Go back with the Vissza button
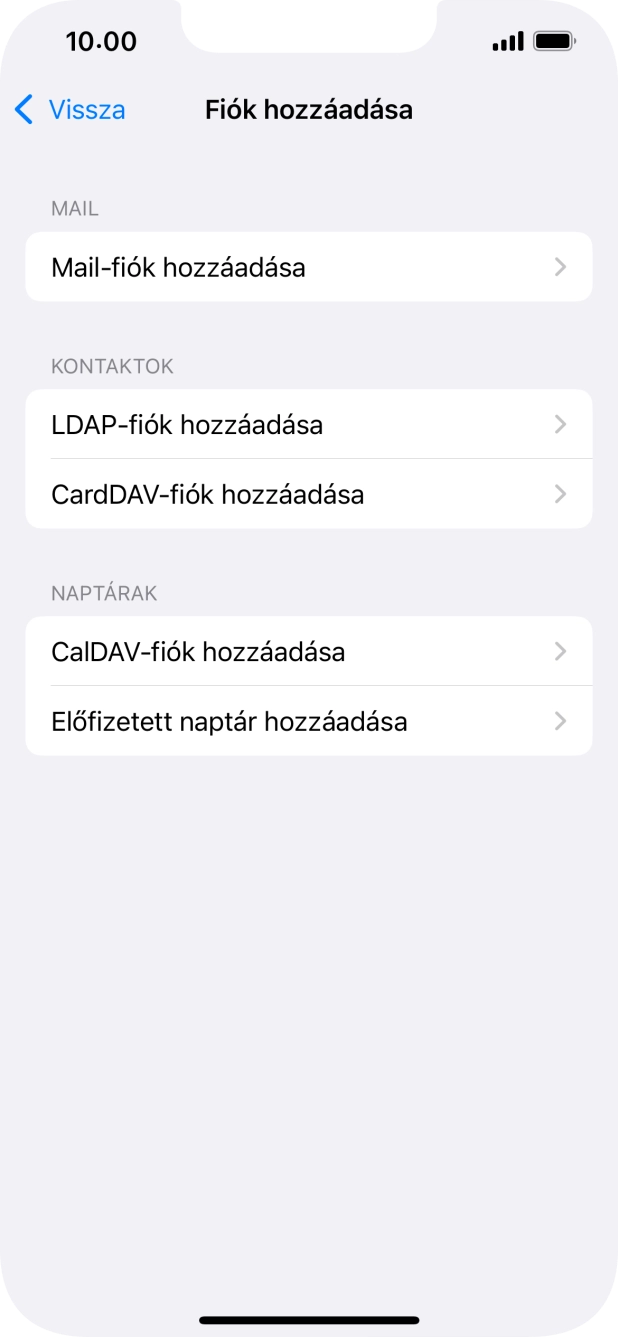This screenshot has height=1337, width=618. click(70, 109)
